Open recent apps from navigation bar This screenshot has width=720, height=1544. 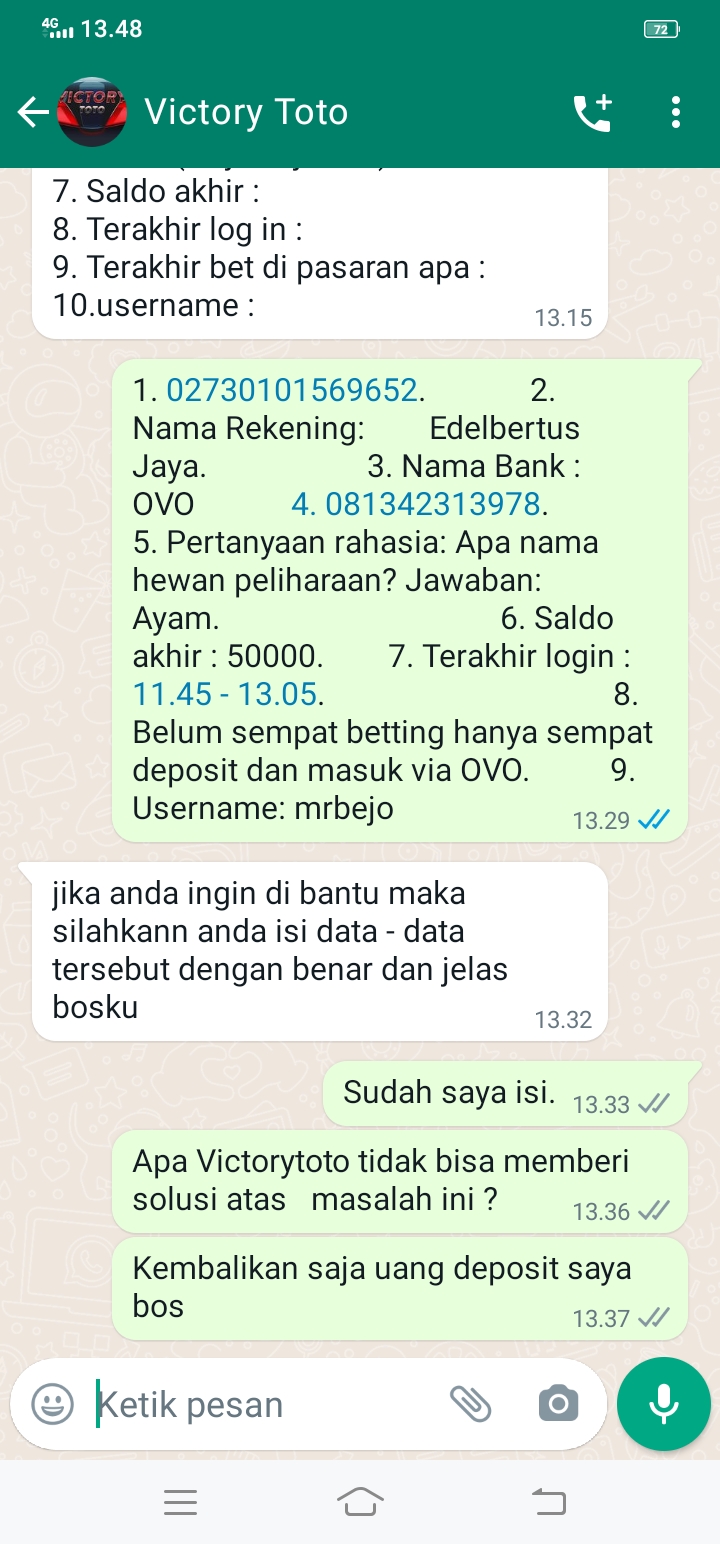click(181, 1502)
